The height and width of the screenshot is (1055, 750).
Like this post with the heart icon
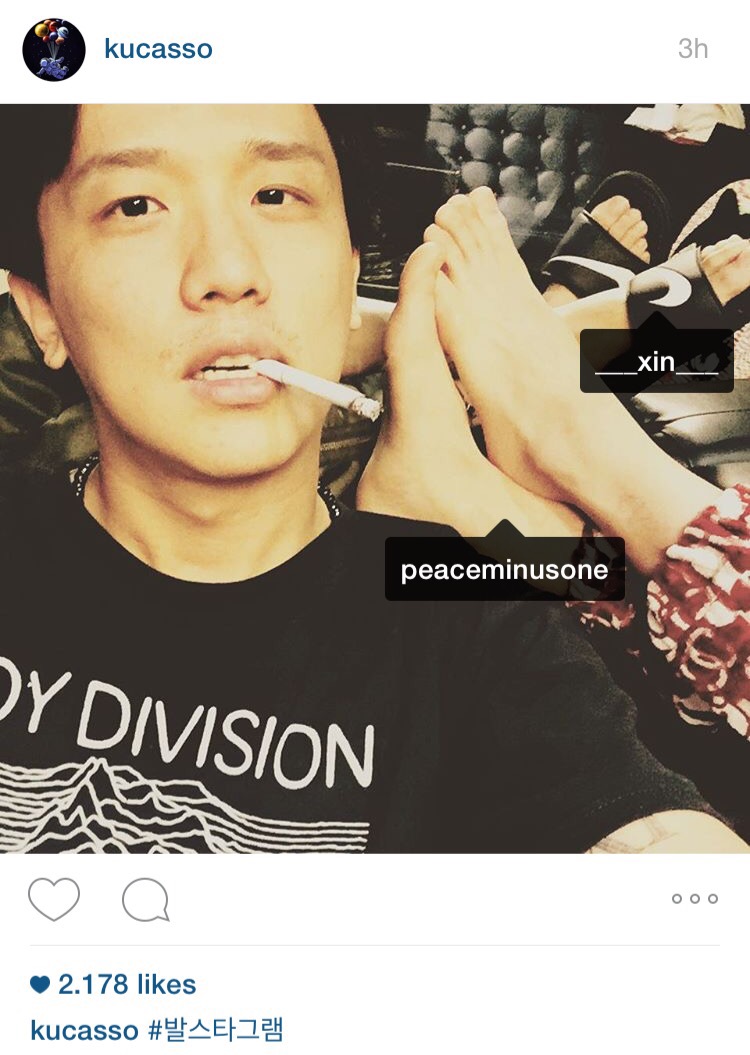point(54,899)
